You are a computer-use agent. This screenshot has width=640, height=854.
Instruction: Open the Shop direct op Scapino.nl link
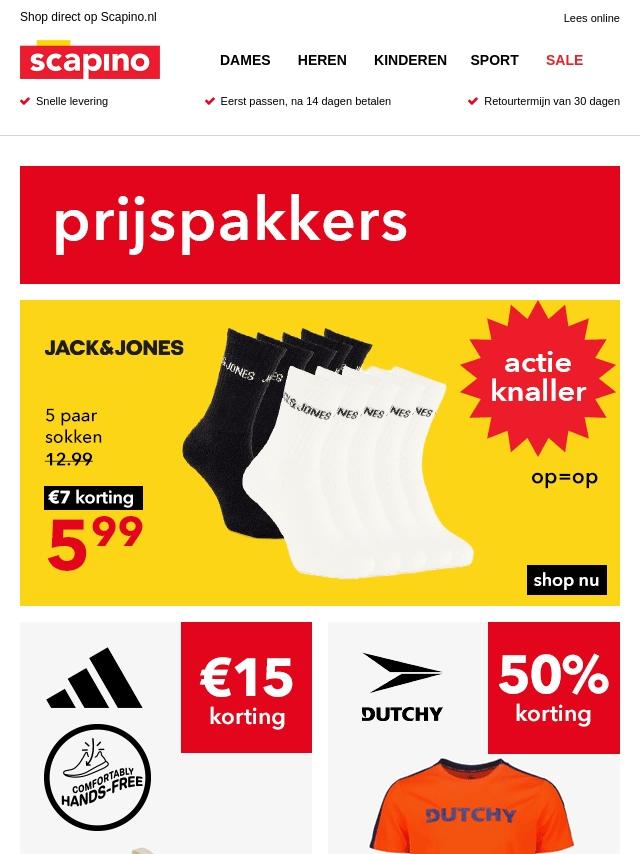coord(88,17)
